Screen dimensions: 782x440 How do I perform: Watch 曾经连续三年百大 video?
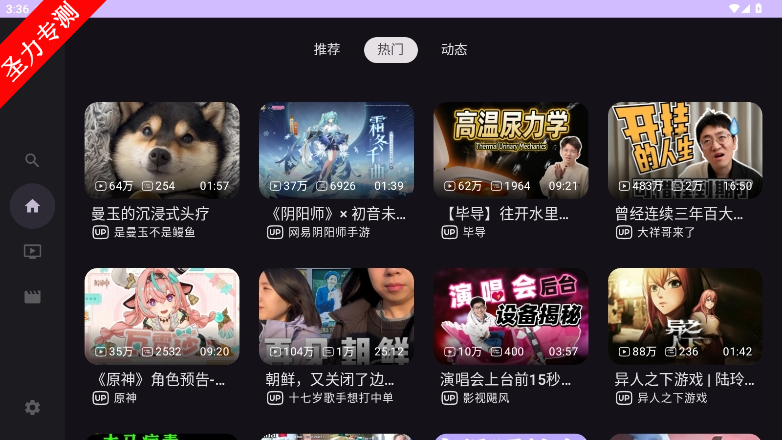[x=685, y=150]
